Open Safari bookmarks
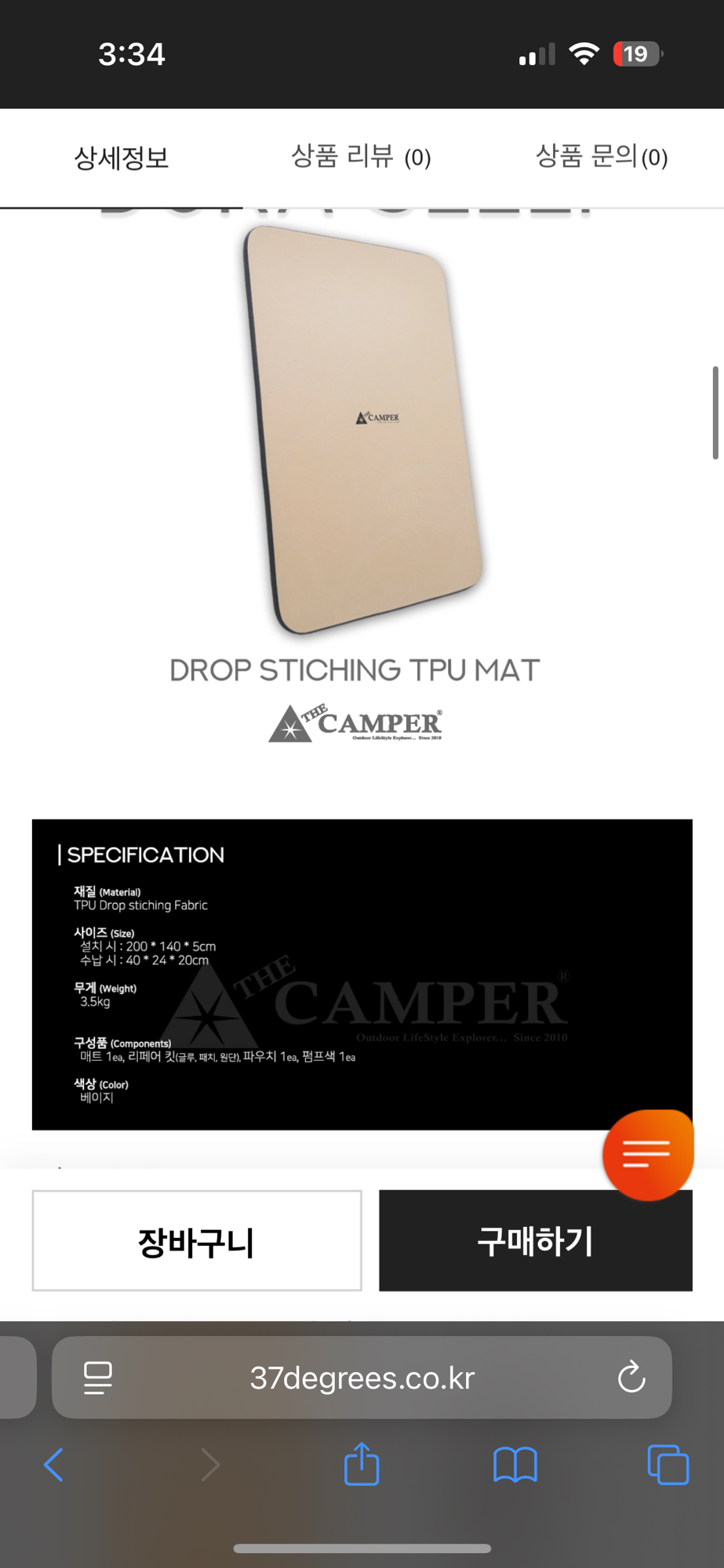This screenshot has width=724, height=1568. pyautogui.click(x=515, y=1465)
